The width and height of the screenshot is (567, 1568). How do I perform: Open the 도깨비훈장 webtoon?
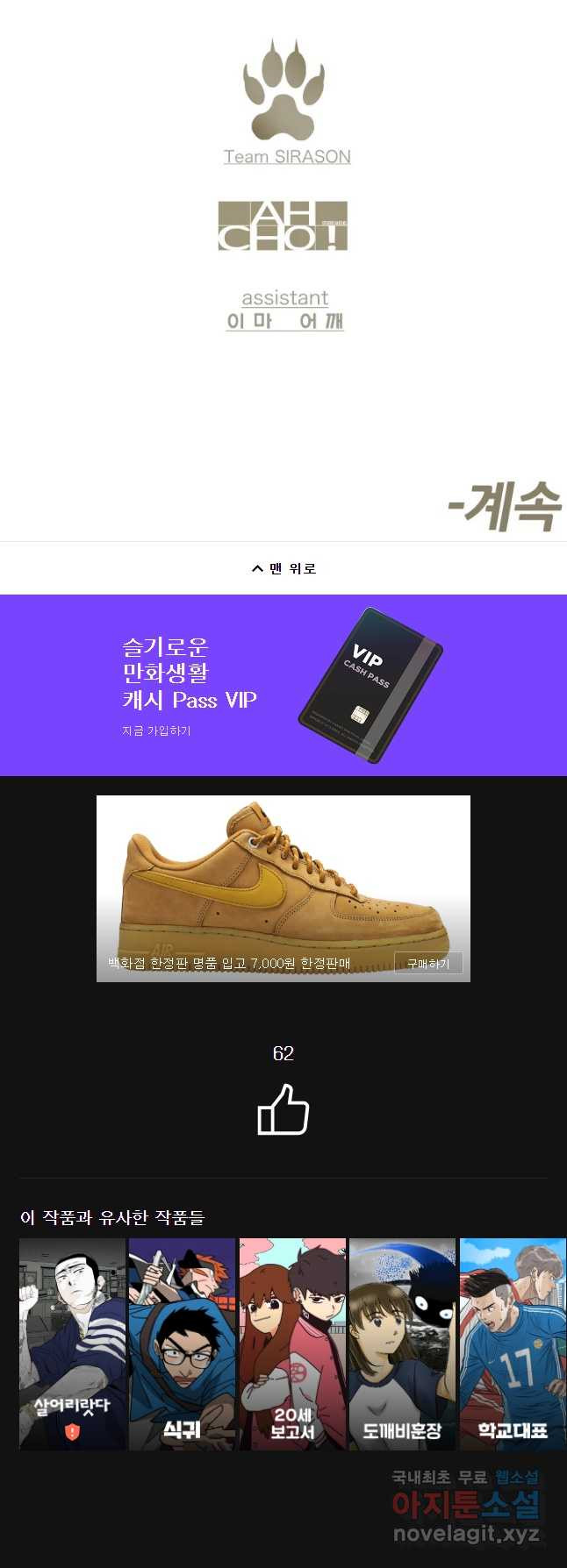pyautogui.click(x=402, y=1343)
